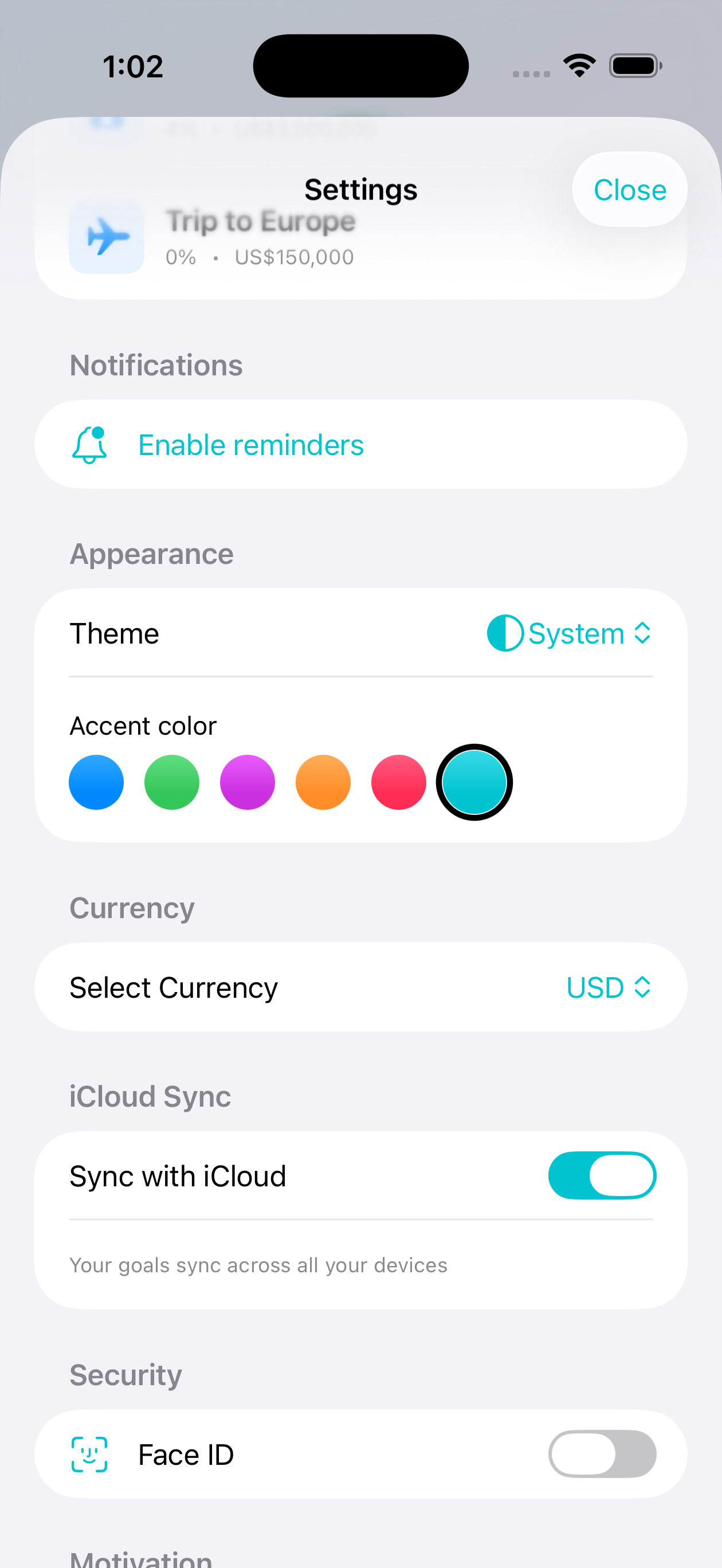Turn off Sync with iCloud
This screenshot has width=722, height=1568.
pyautogui.click(x=602, y=1175)
